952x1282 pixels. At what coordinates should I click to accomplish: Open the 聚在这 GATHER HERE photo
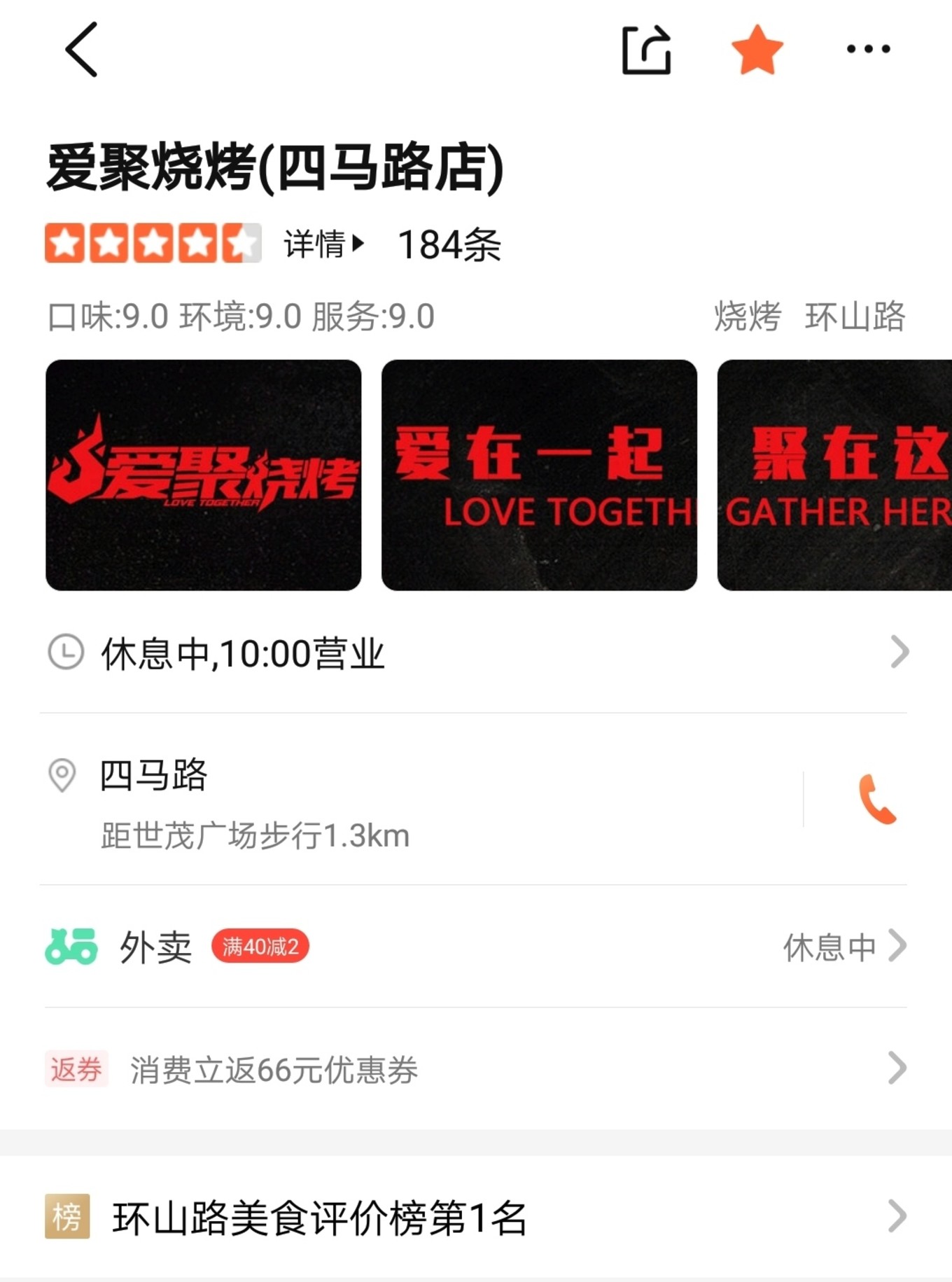(x=834, y=475)
